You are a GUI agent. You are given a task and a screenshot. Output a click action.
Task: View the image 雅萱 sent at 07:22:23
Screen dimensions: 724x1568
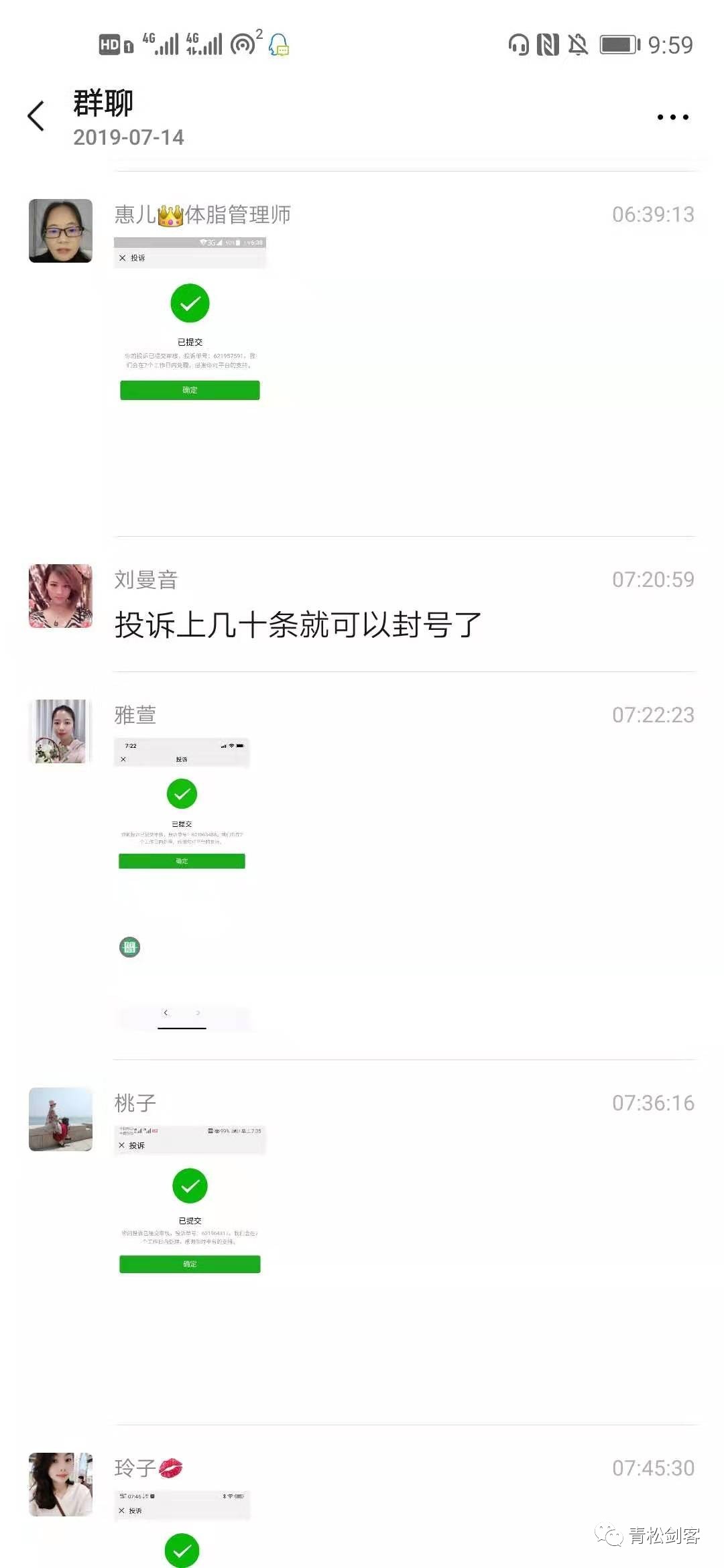(x=182, y=883)
